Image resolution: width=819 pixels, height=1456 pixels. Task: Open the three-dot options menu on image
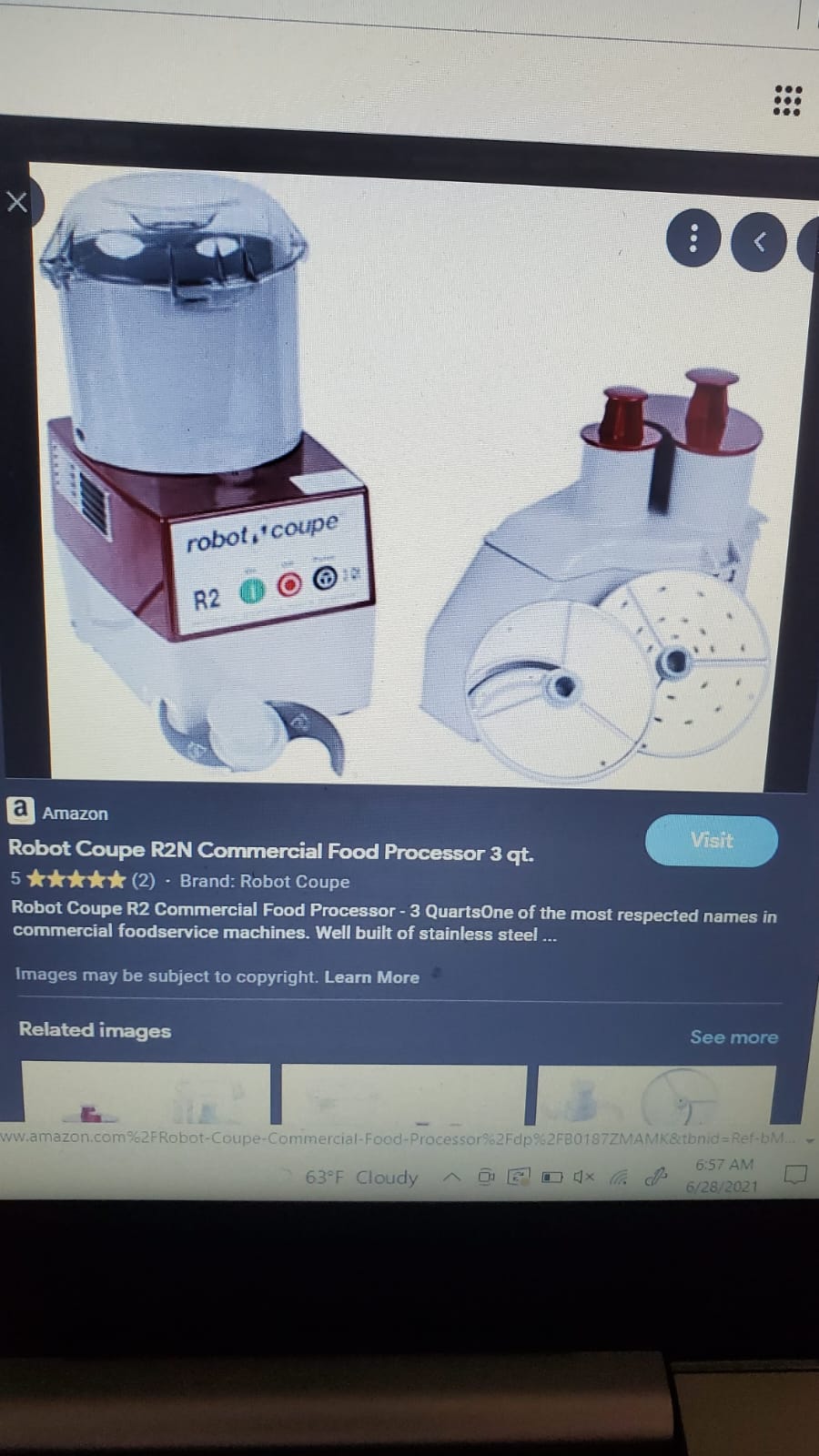[x=693, y=238]
